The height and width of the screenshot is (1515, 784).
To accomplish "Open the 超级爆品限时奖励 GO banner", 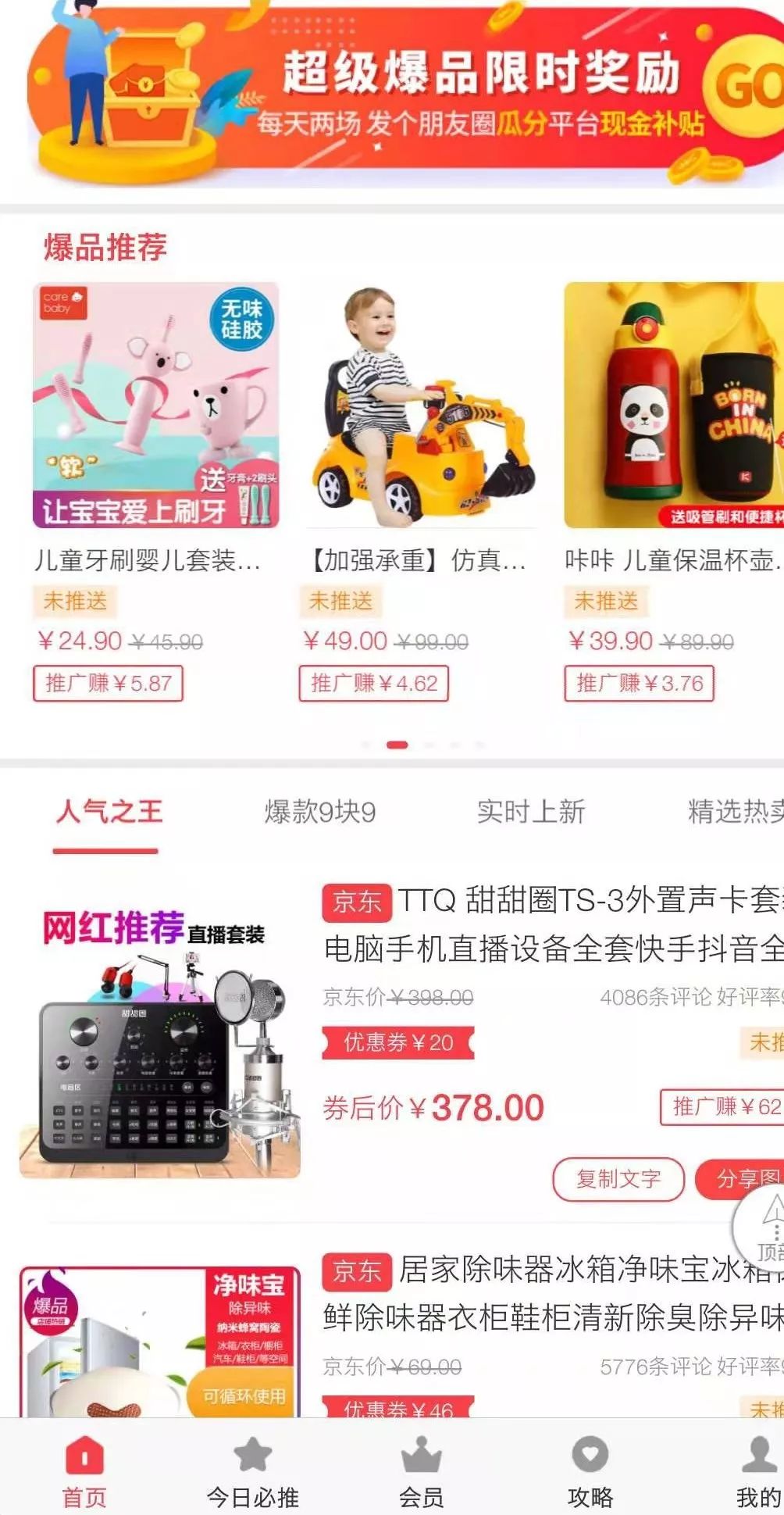I will point(404,93).
